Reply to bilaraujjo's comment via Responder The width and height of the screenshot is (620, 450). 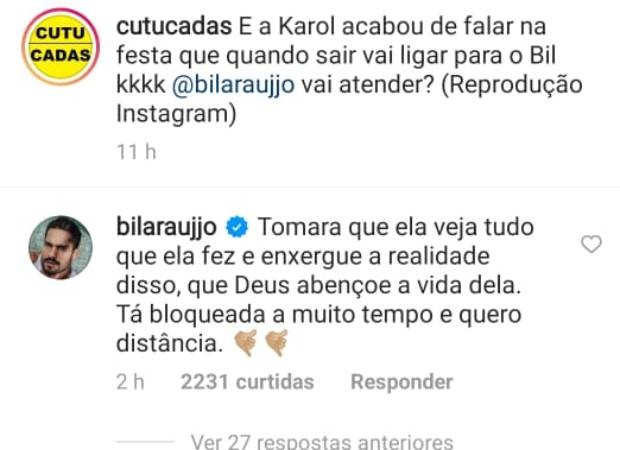click(x=401, y=382)
